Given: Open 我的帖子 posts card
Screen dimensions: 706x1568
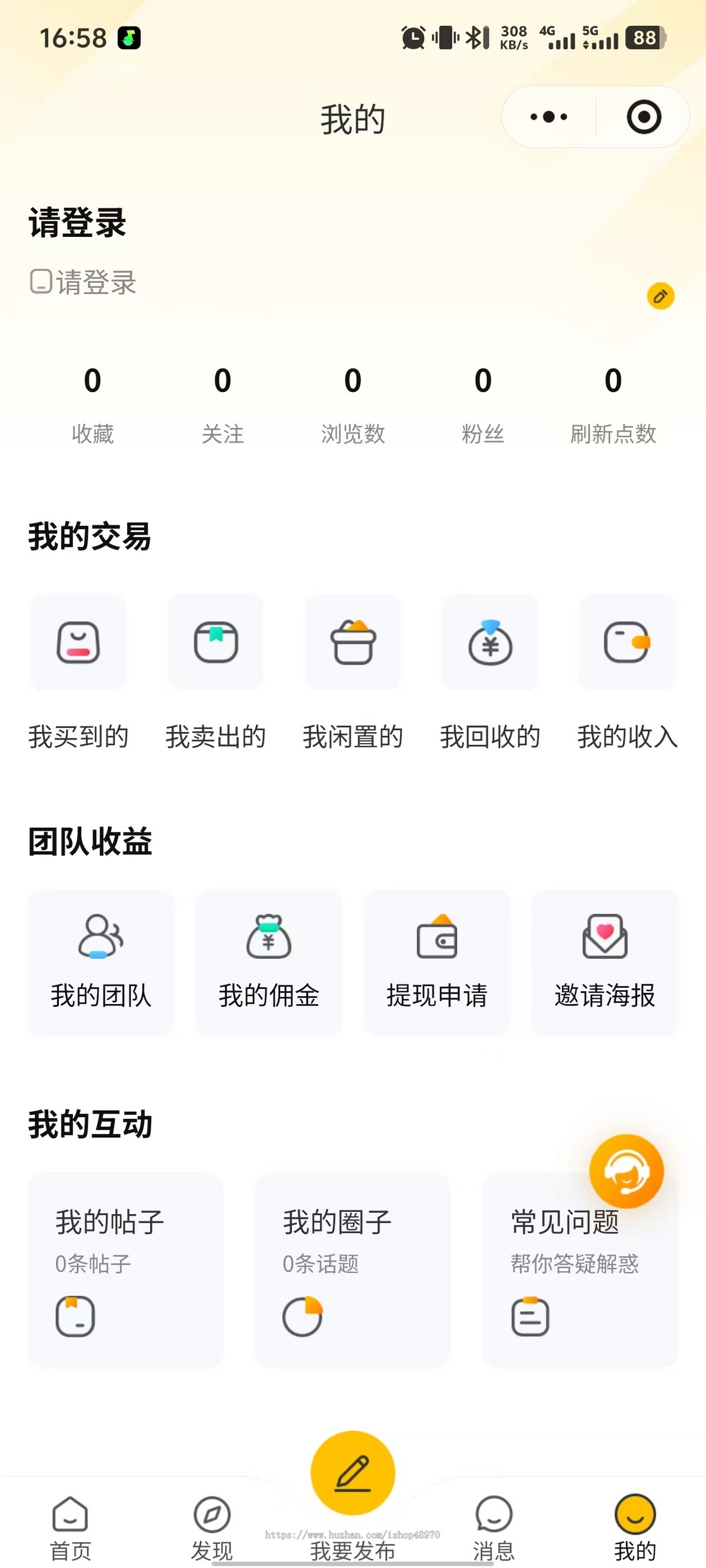Looking at the screenshot, I should pos(125,1260).
